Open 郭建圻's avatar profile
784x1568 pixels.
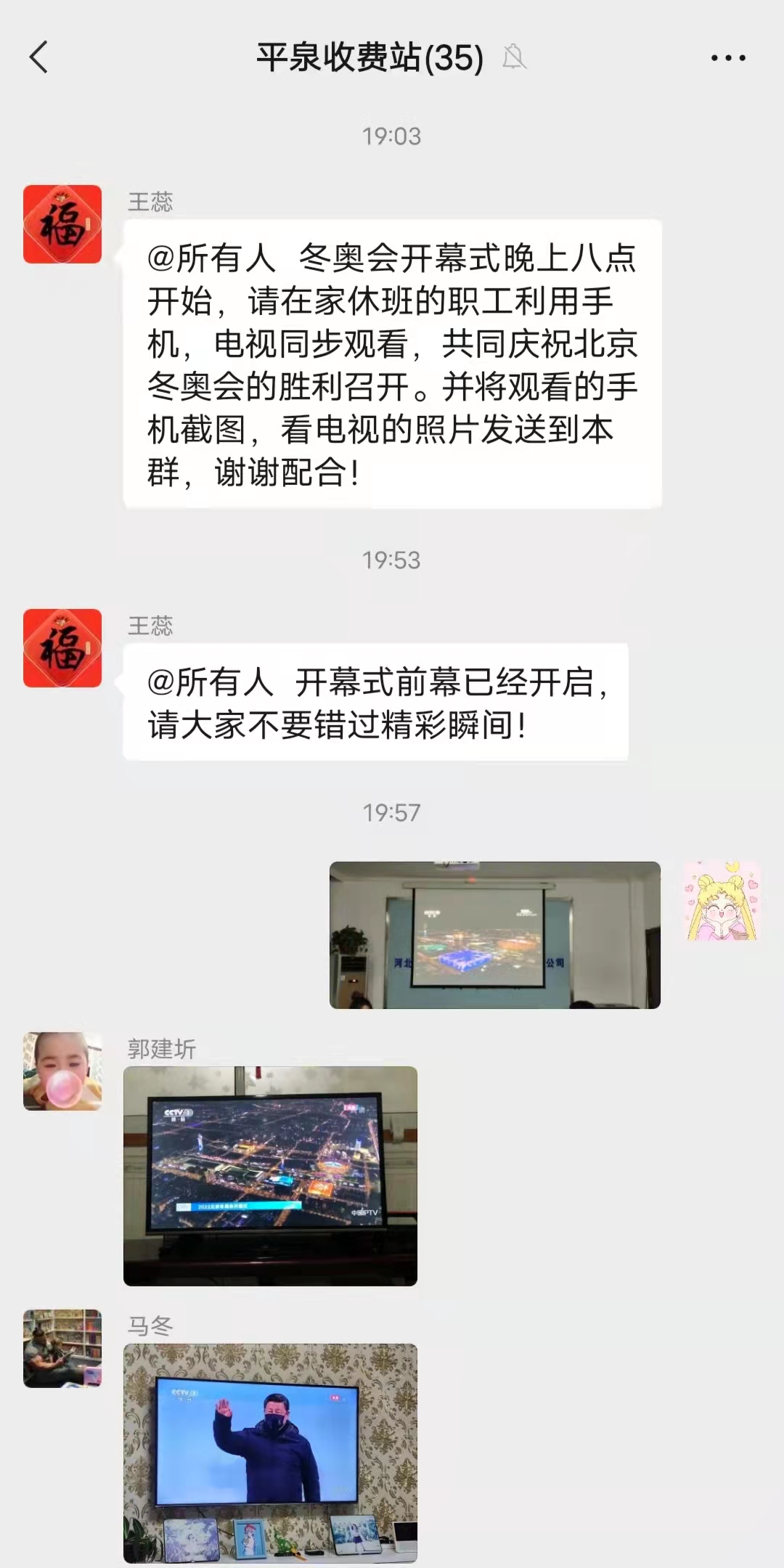click(x=62, y=1071)
